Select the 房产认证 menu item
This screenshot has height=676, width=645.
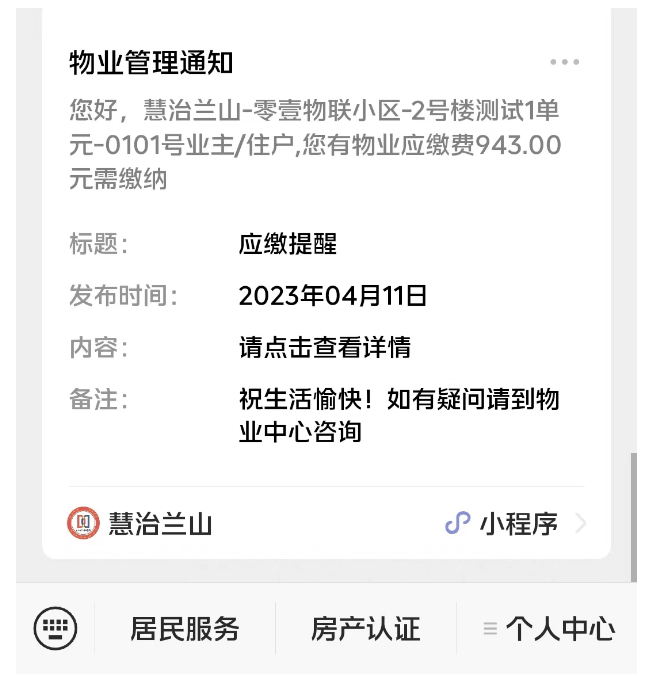[365, 629]
